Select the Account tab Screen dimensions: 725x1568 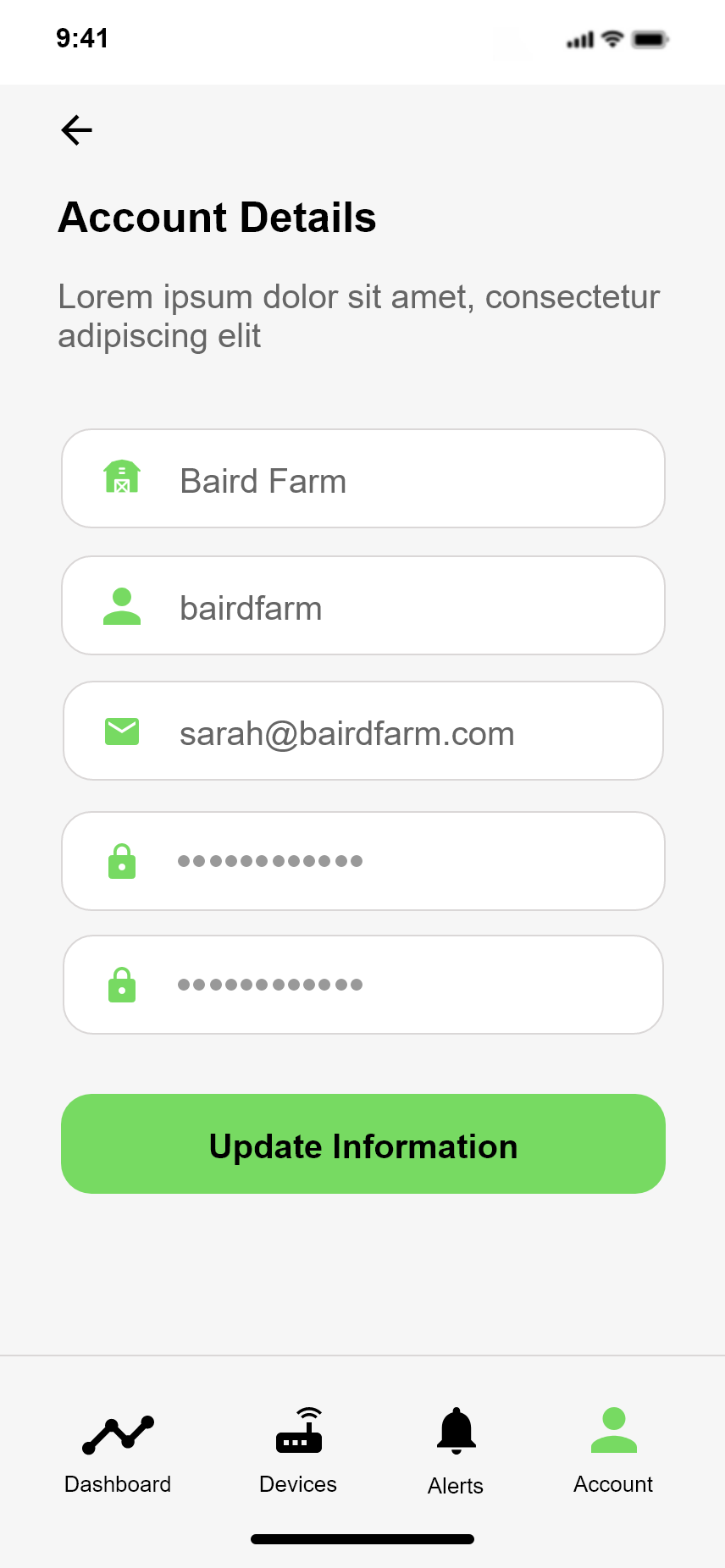tap(613, 1451)
